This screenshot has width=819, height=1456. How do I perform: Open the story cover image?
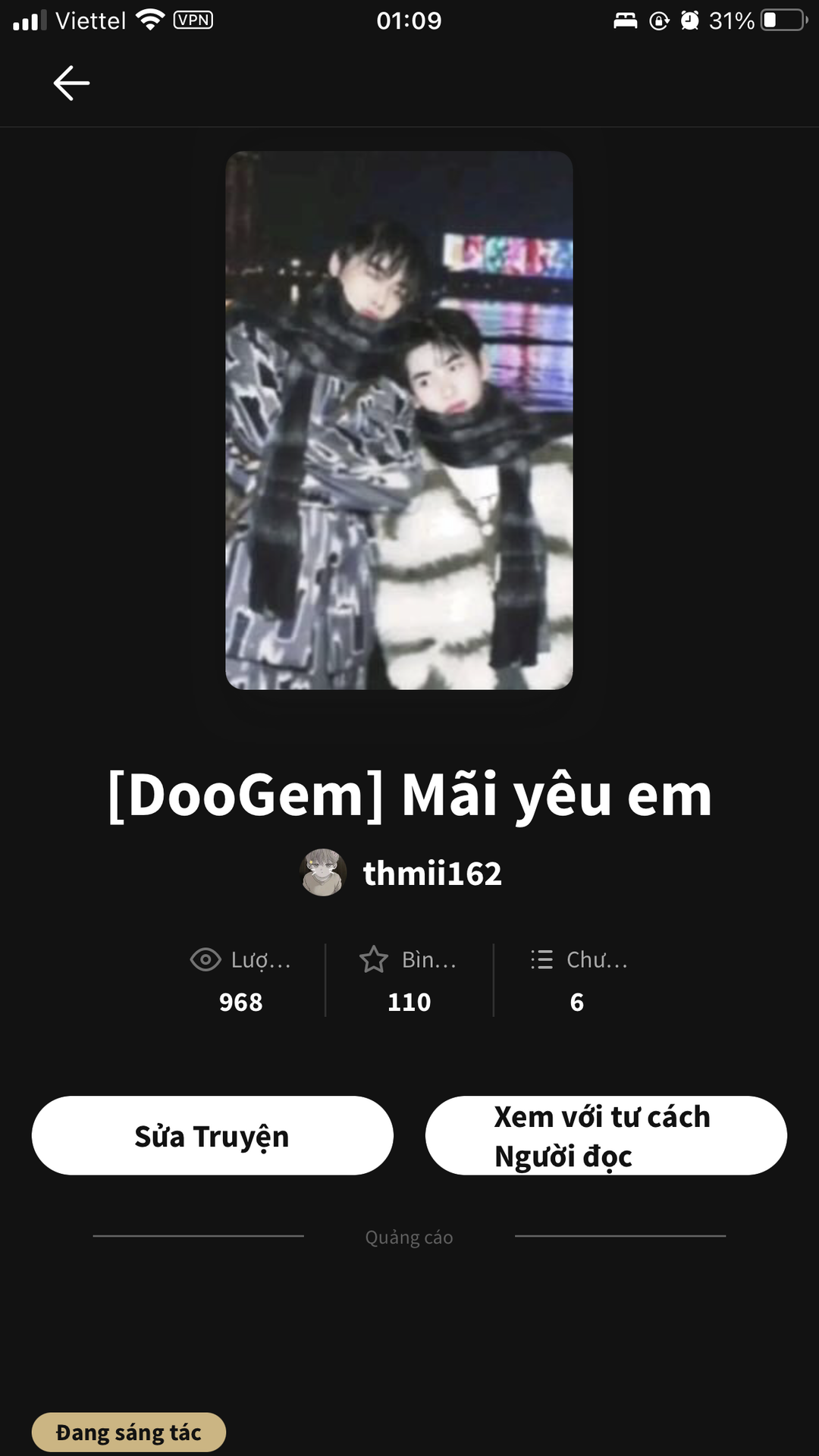coord(399,420)
